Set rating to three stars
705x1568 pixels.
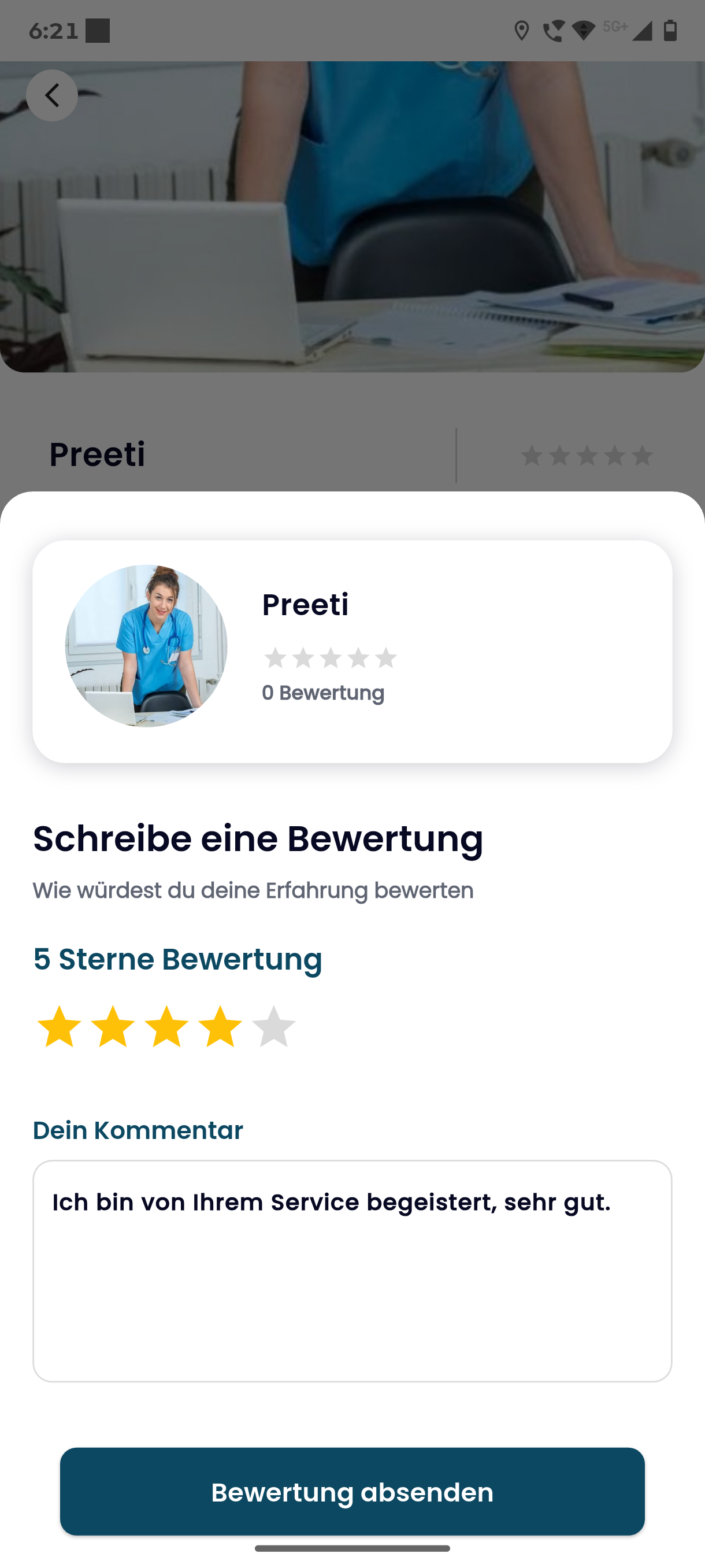click(x=166, y=1026)
